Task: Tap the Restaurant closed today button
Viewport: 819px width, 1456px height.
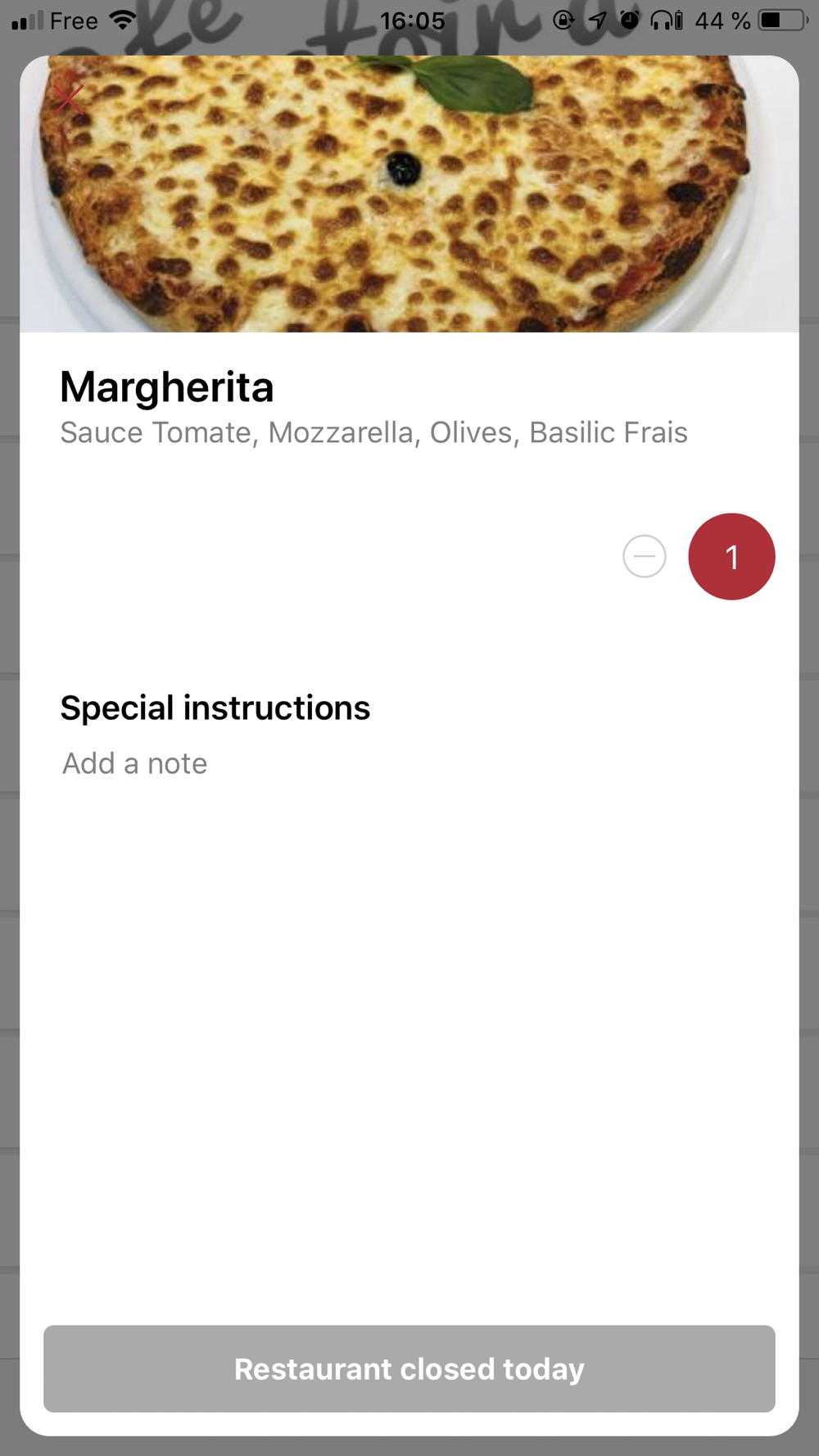Action: pos(409,1368)
